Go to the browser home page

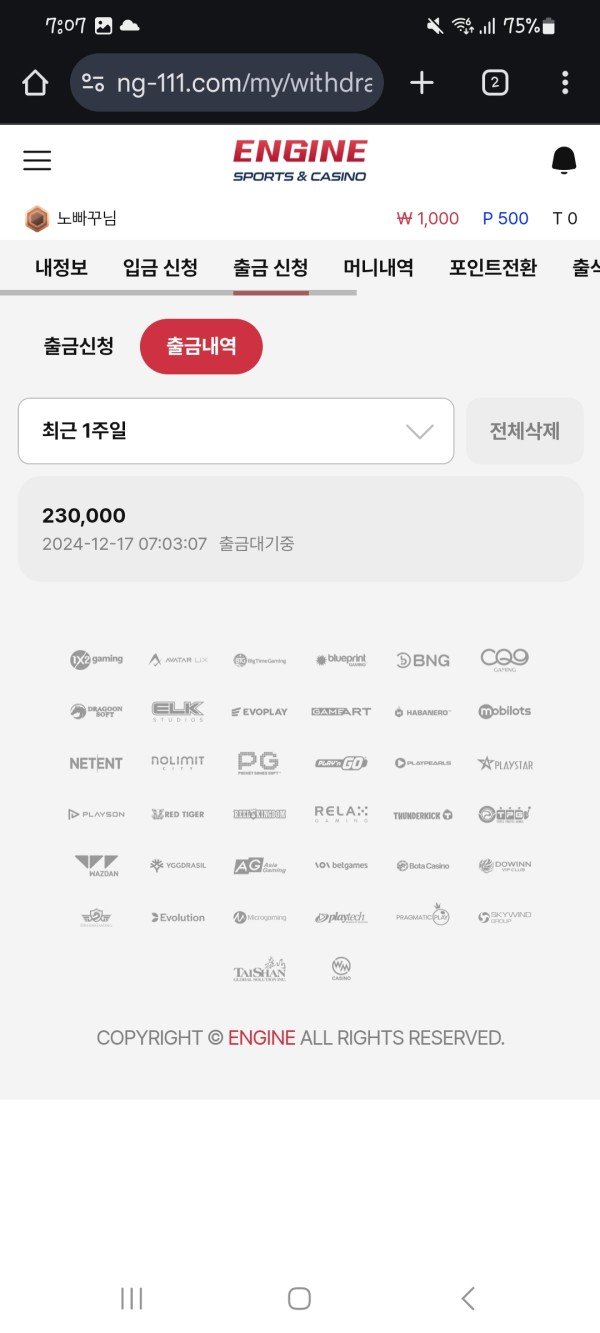coord(35,83)
